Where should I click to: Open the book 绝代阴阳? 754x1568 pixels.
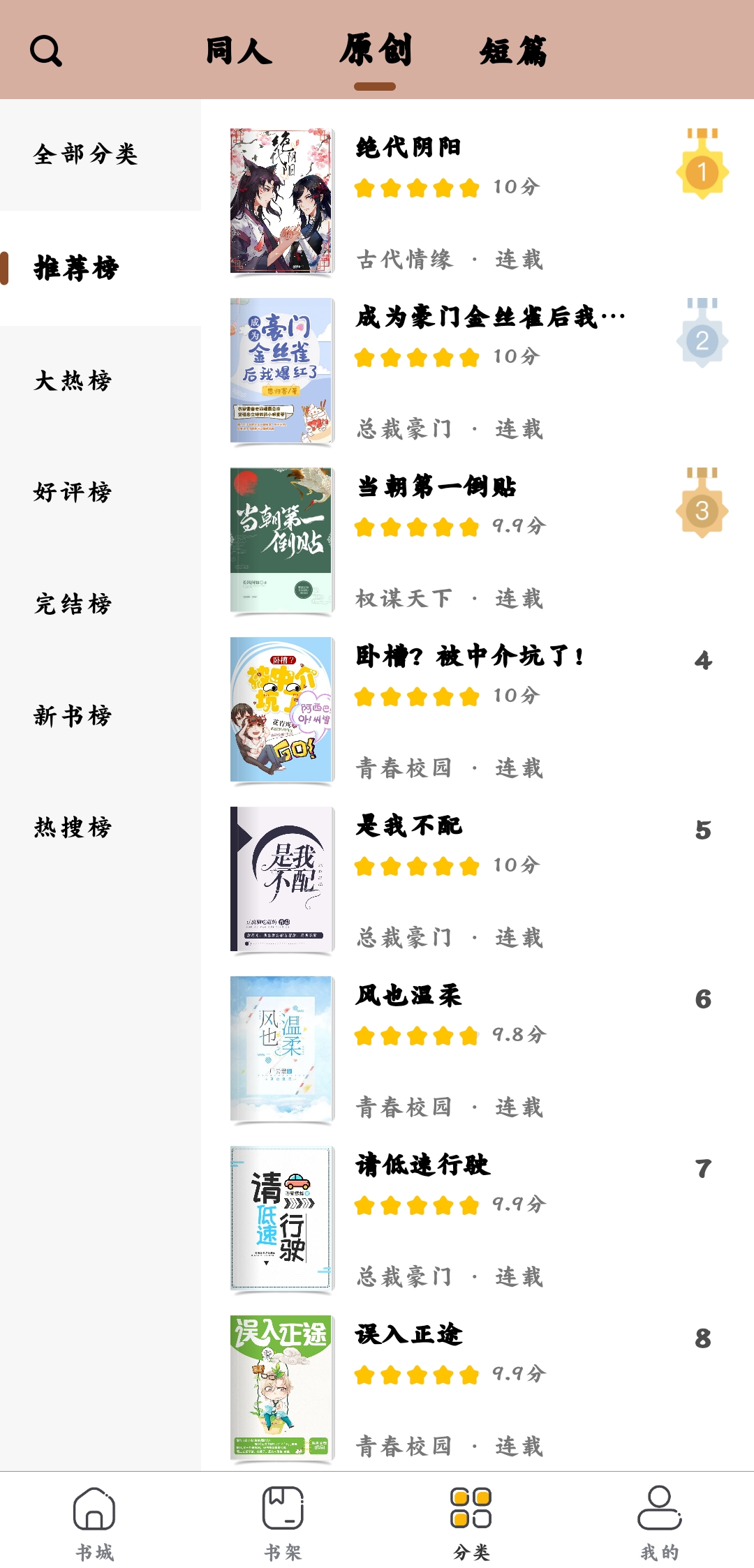[x=408, y=148]
